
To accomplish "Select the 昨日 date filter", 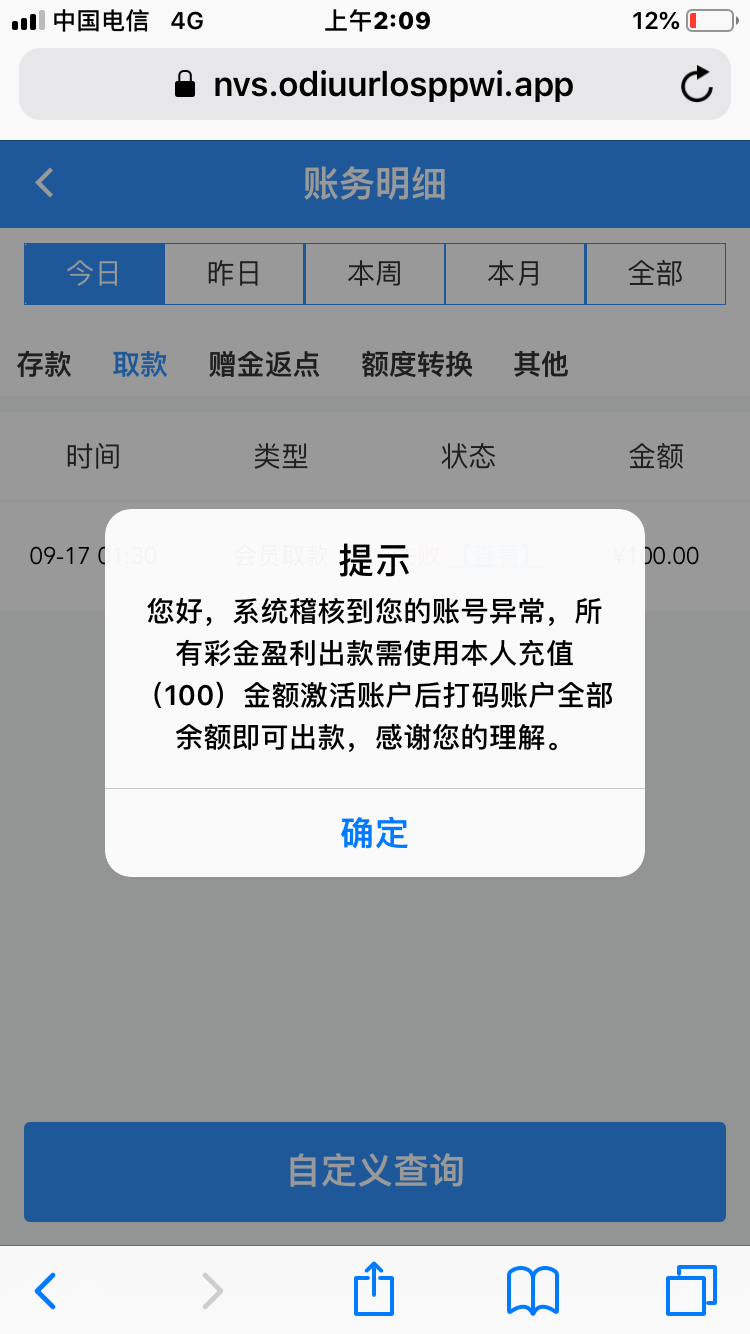I will click(234, 273).
